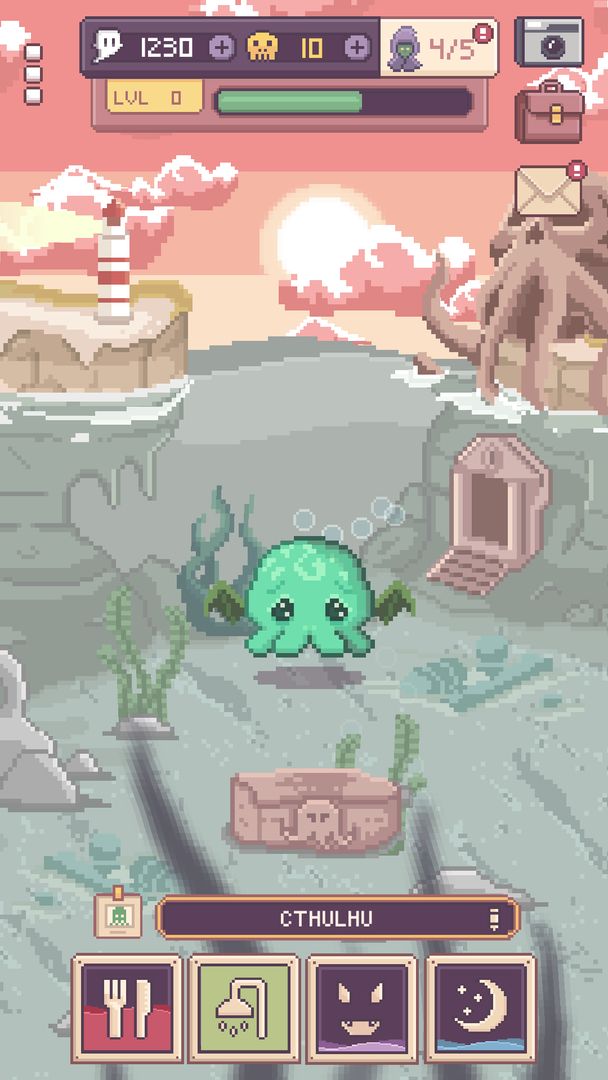Viewport: 608px width, 1080px height.
Task: Open options on the Cthulhu name bar
Action: pos(493,918)
